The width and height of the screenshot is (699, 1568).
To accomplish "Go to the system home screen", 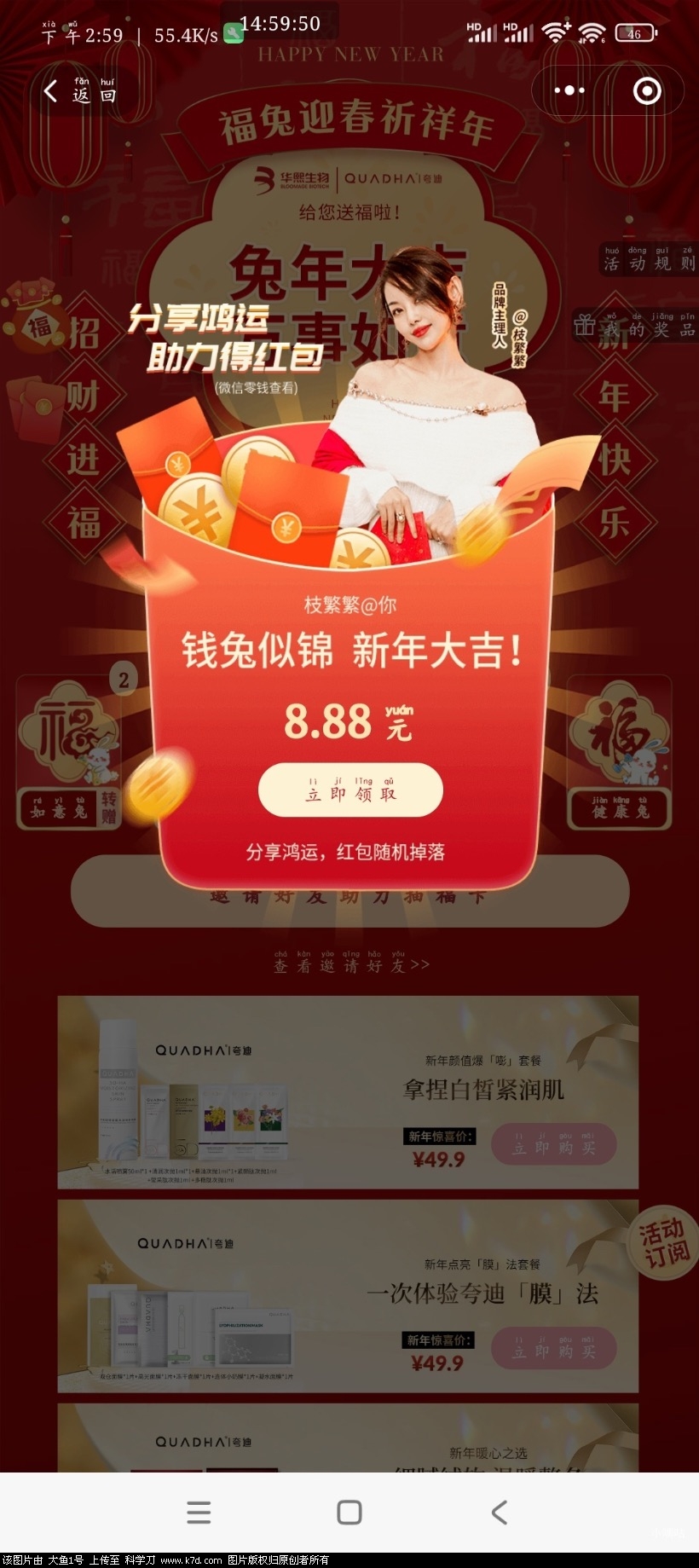I will (x=349, y=1513).
